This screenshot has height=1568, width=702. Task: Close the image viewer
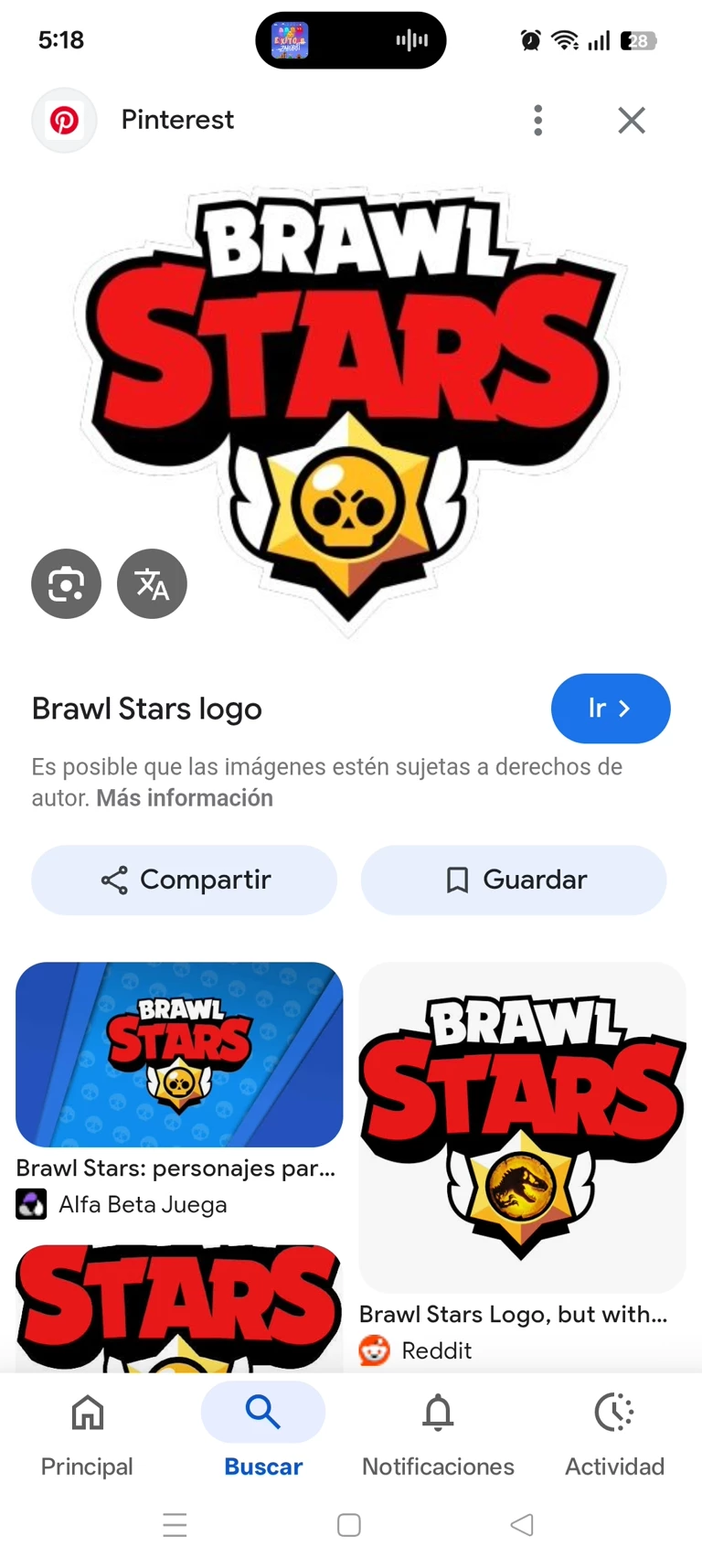pyautogui.click(x=631, y=120)
